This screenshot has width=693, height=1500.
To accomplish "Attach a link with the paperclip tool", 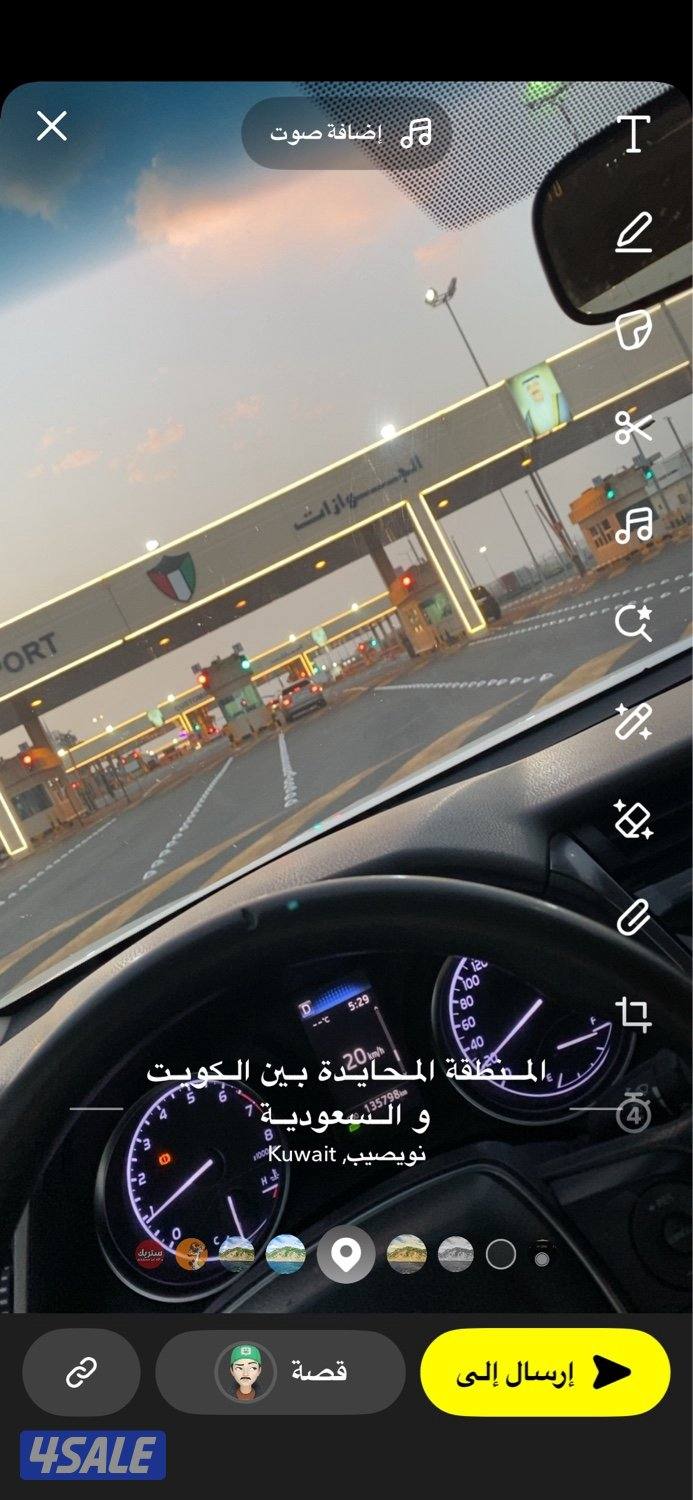I will coord(633,917).
